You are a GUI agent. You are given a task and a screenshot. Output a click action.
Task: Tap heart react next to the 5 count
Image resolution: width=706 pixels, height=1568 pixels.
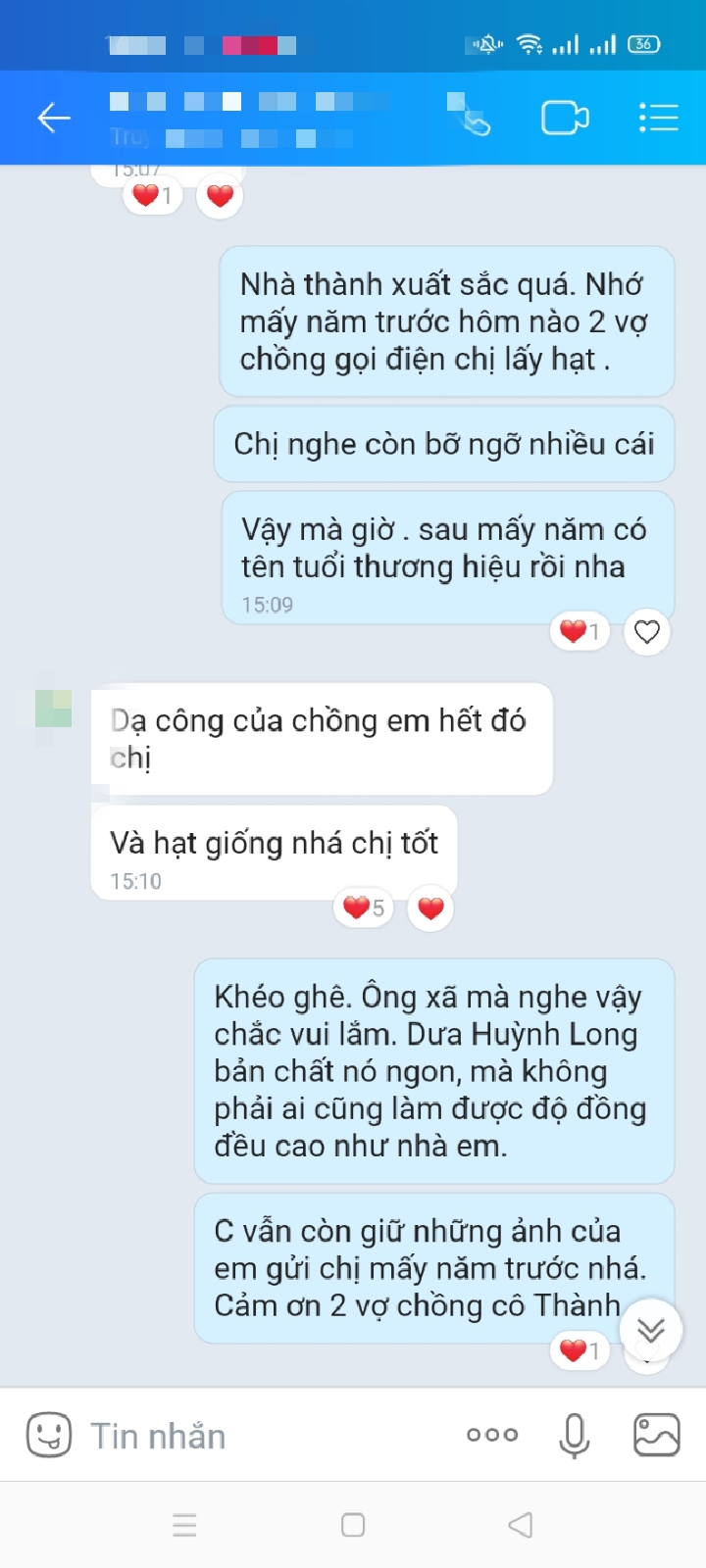(430, 907)
